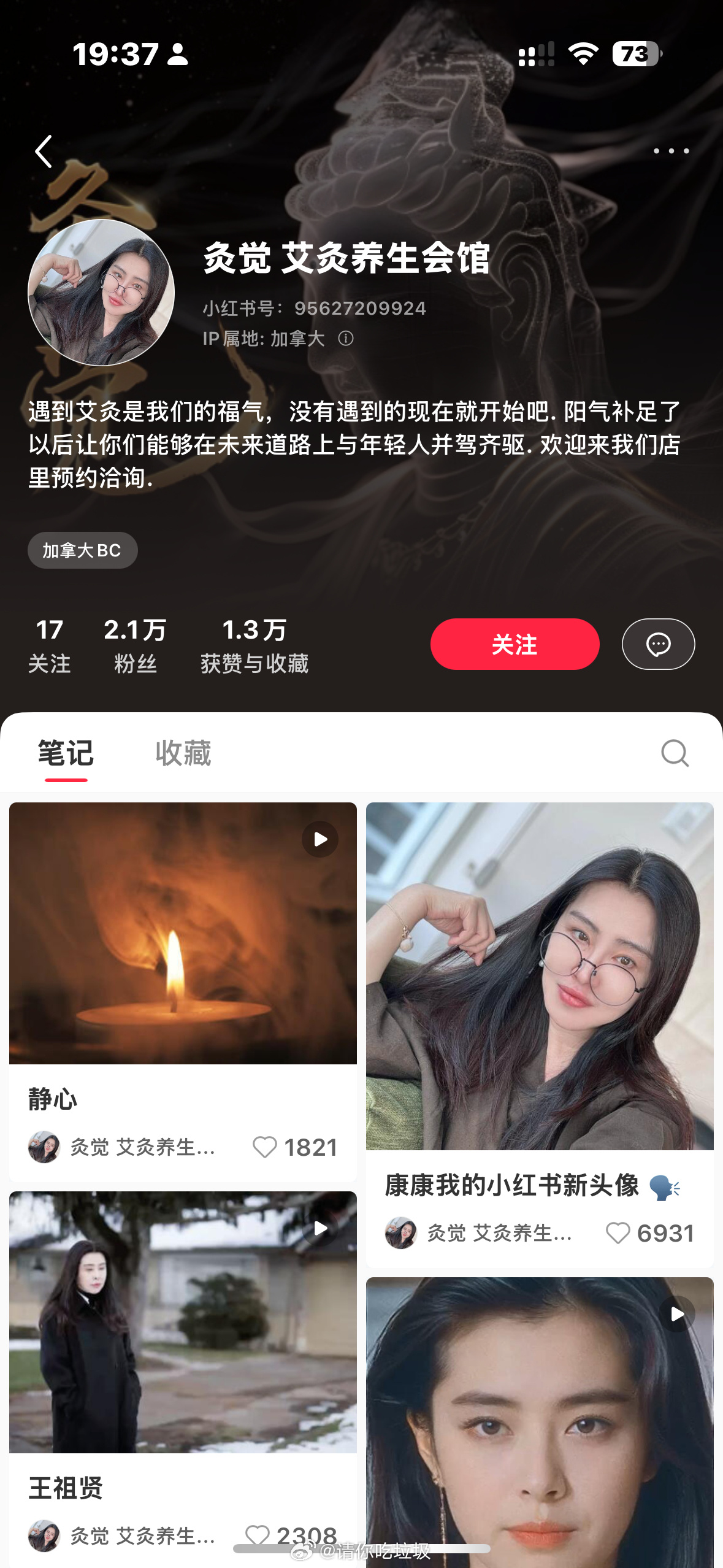The height and width of the screenshot is (1568, 723).
Task: Open the 王祖贤 video note
Action: (x=183, y=1322)
